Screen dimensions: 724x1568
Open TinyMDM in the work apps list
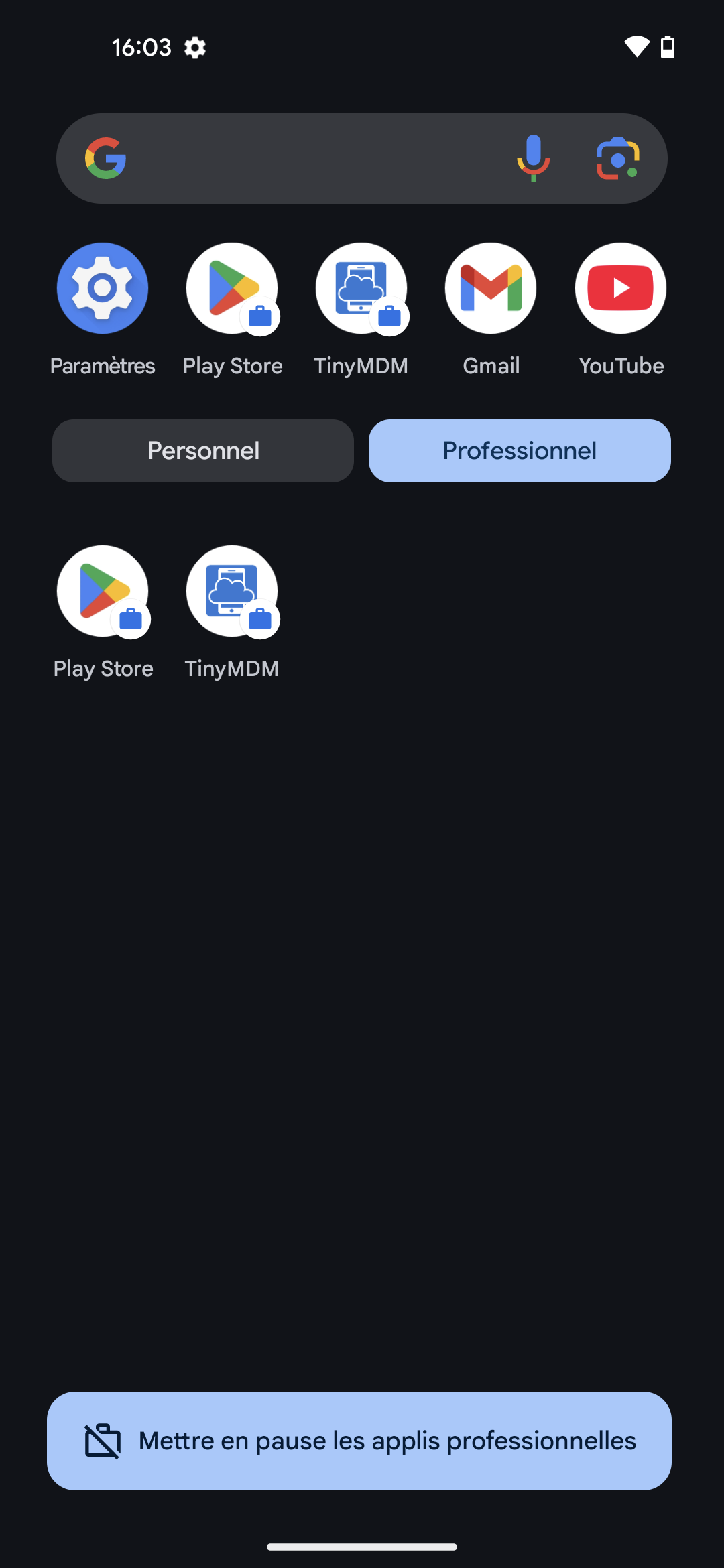(232, 592)
